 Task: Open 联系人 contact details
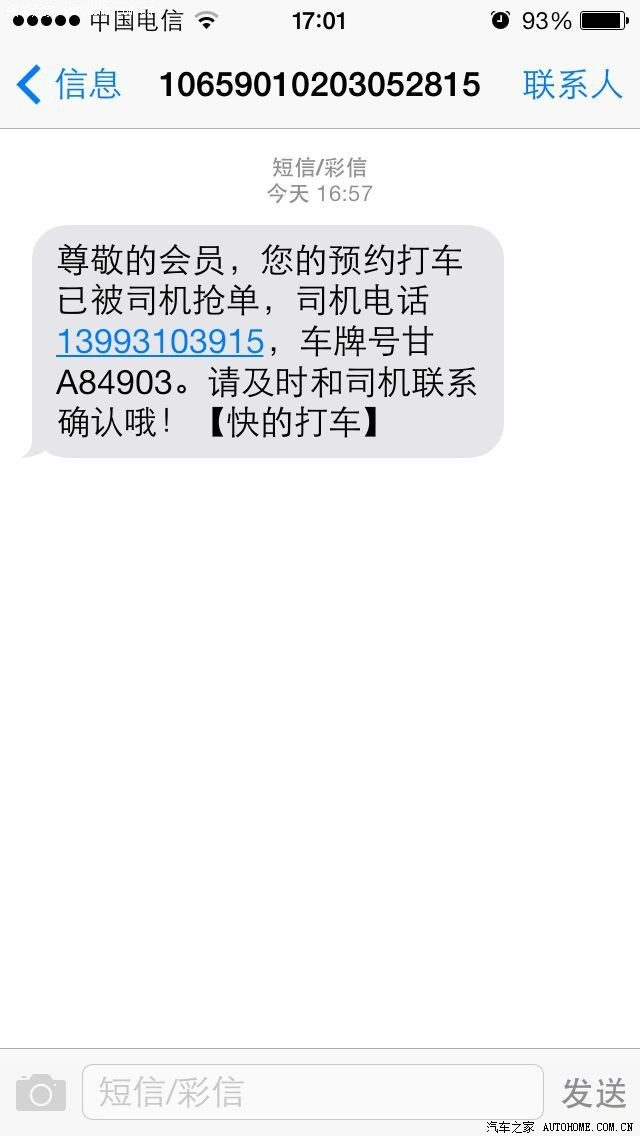tap(572, 84)
